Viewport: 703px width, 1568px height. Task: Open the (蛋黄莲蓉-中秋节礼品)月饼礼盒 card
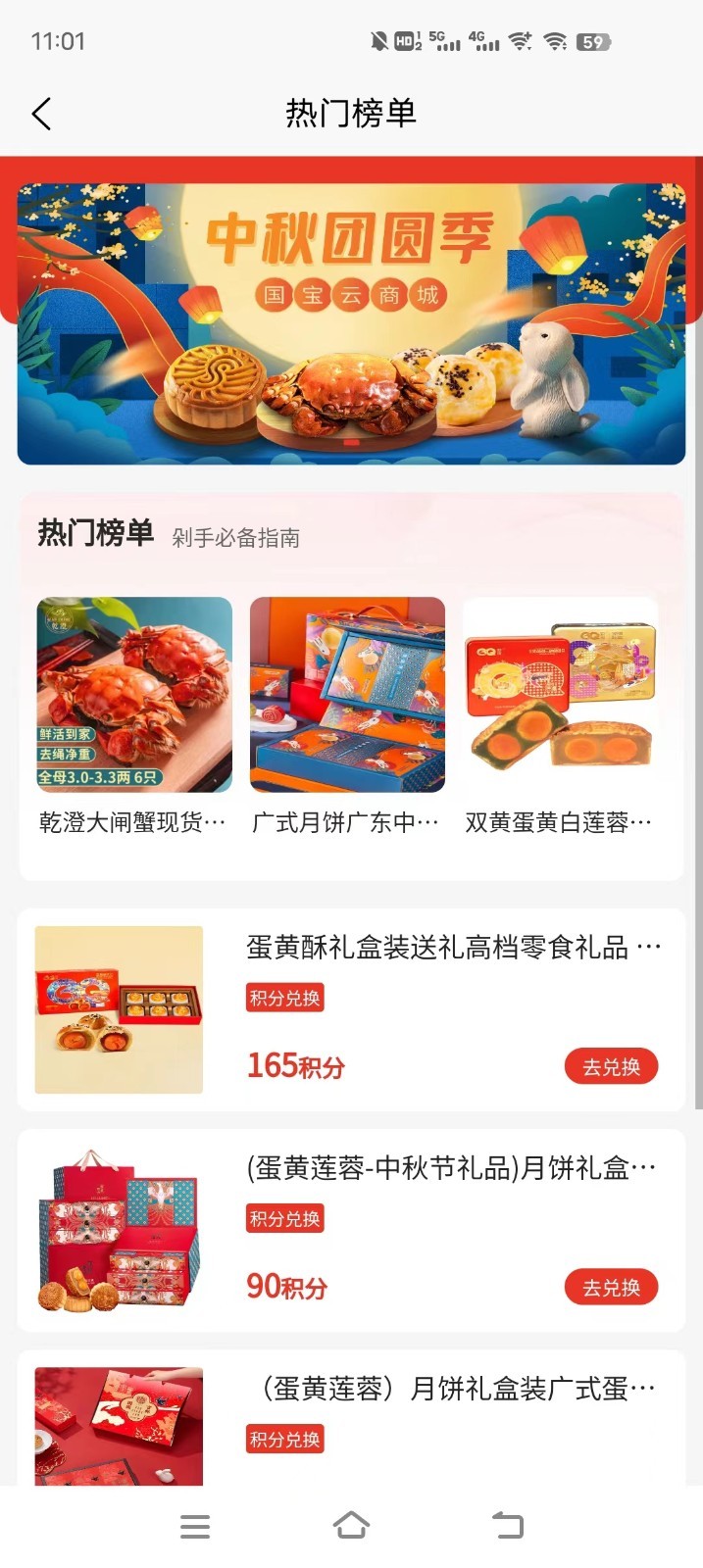(449, 1168)
